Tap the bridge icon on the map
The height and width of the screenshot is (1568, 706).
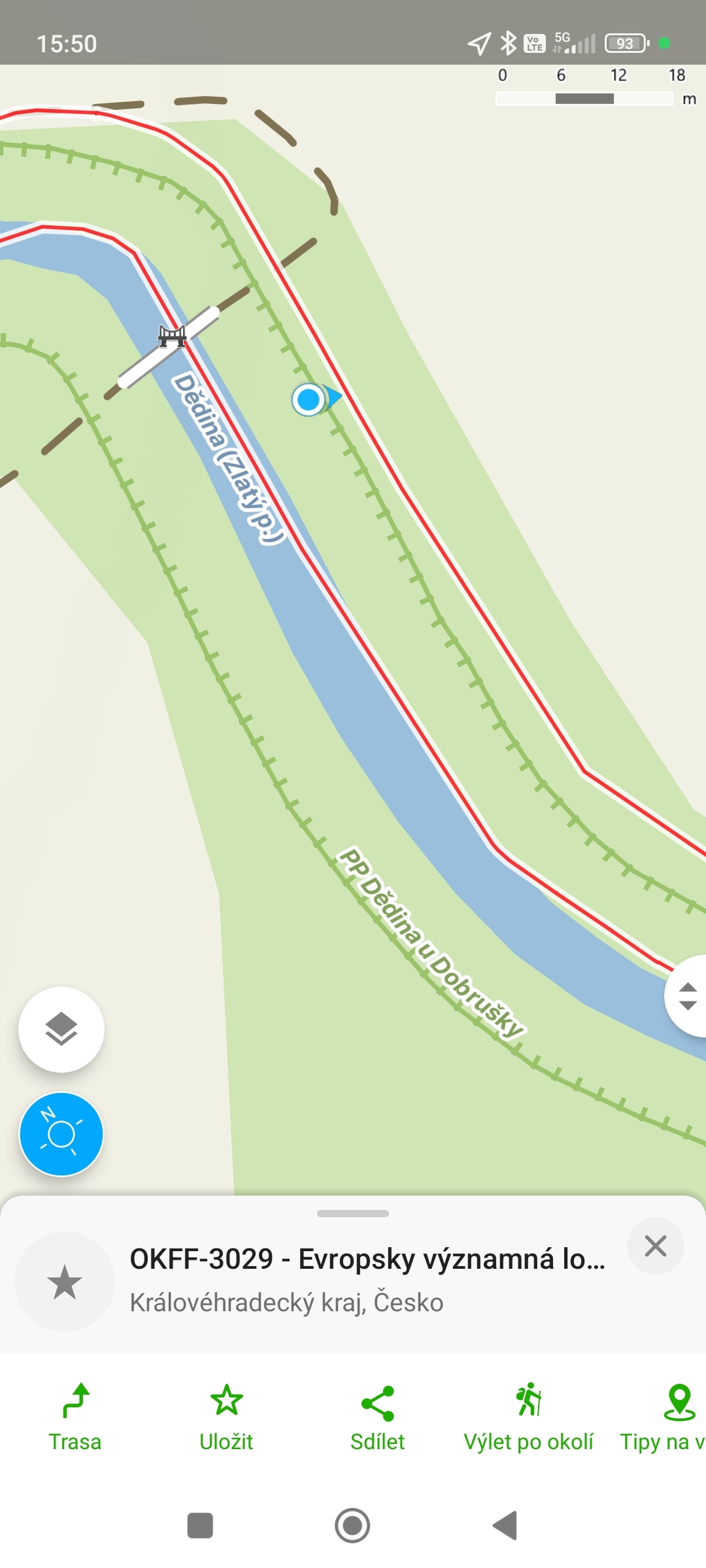pos(172,335)
